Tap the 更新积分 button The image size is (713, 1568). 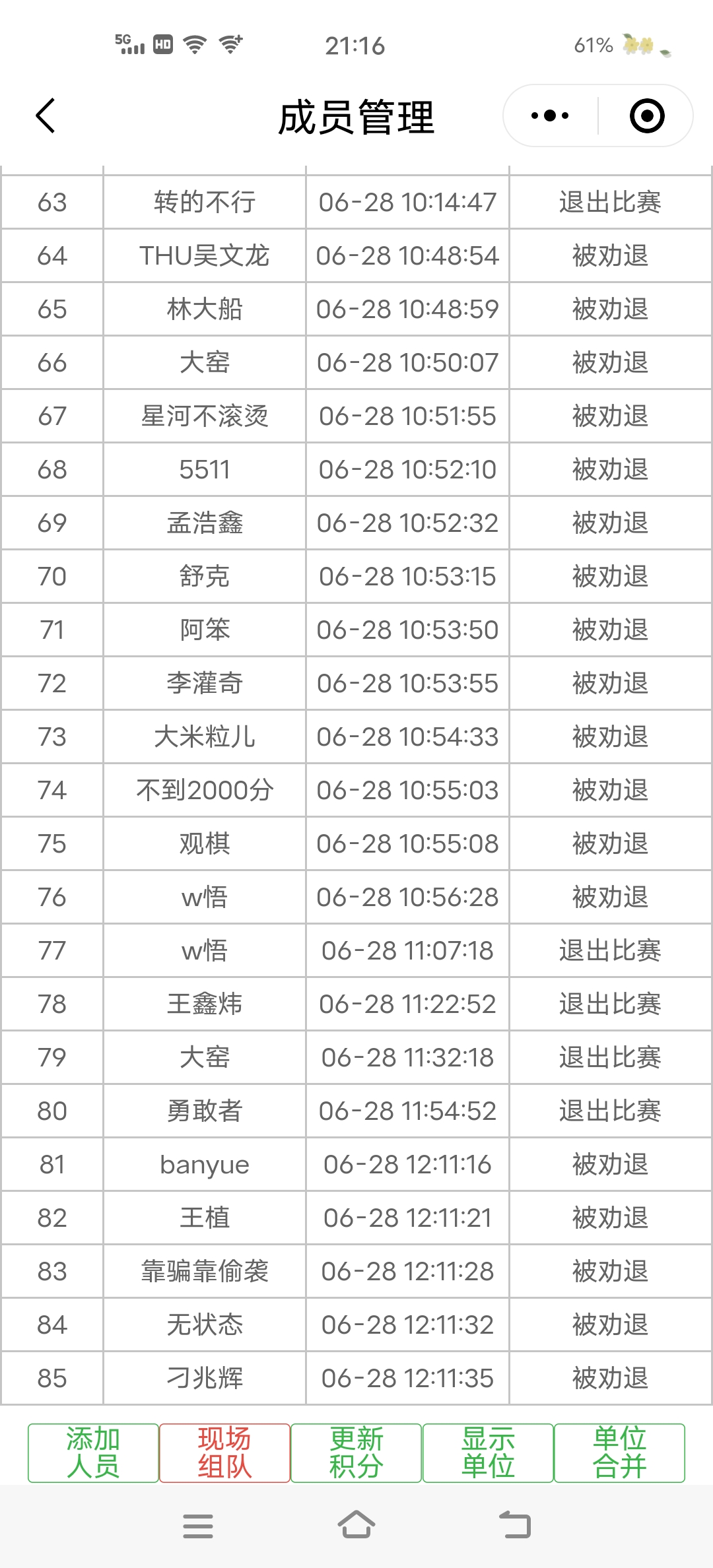click(356, 1453)
